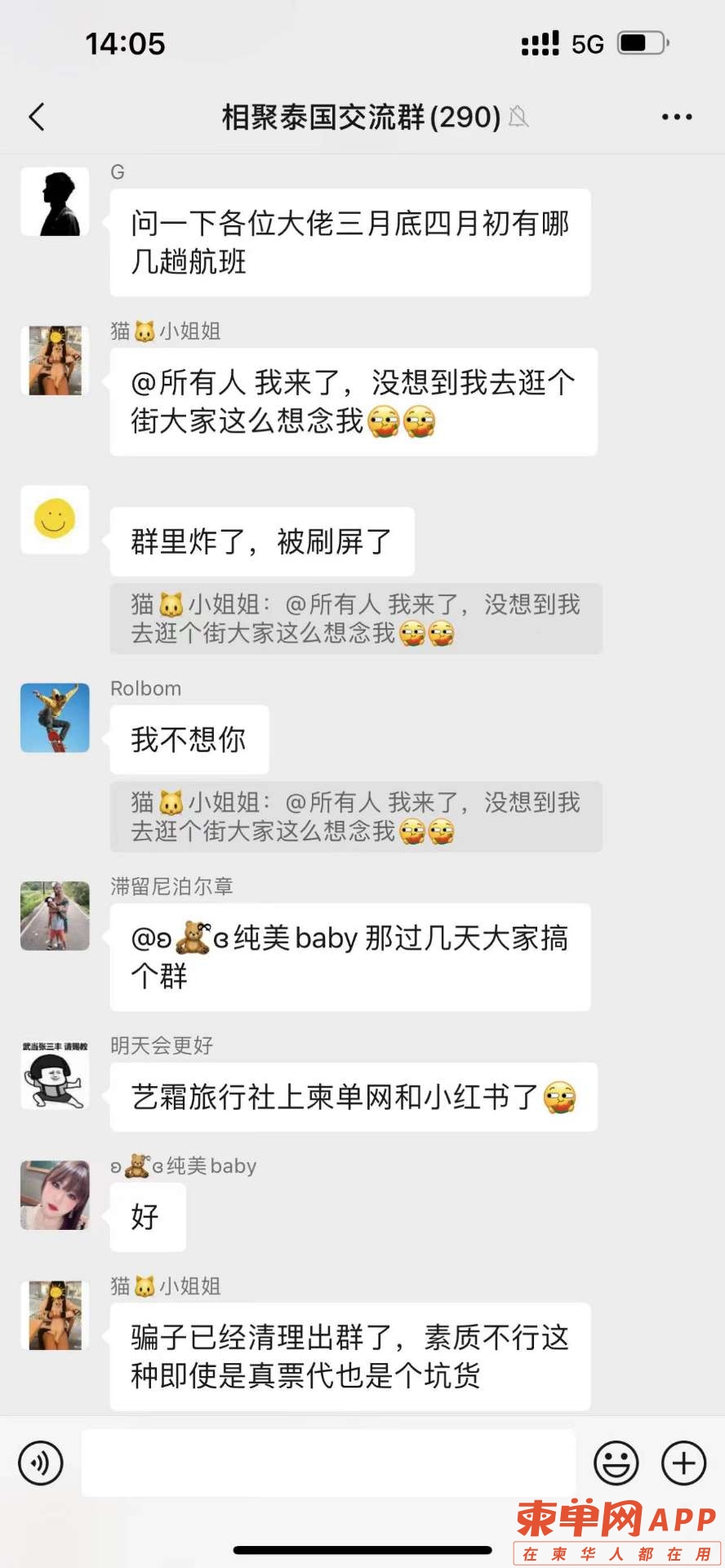Image resolution: width=725 pixels, height=1568 pixels.
Task: View 滞留尼泊尔章's profile picture
Action: tap(55, 915)
